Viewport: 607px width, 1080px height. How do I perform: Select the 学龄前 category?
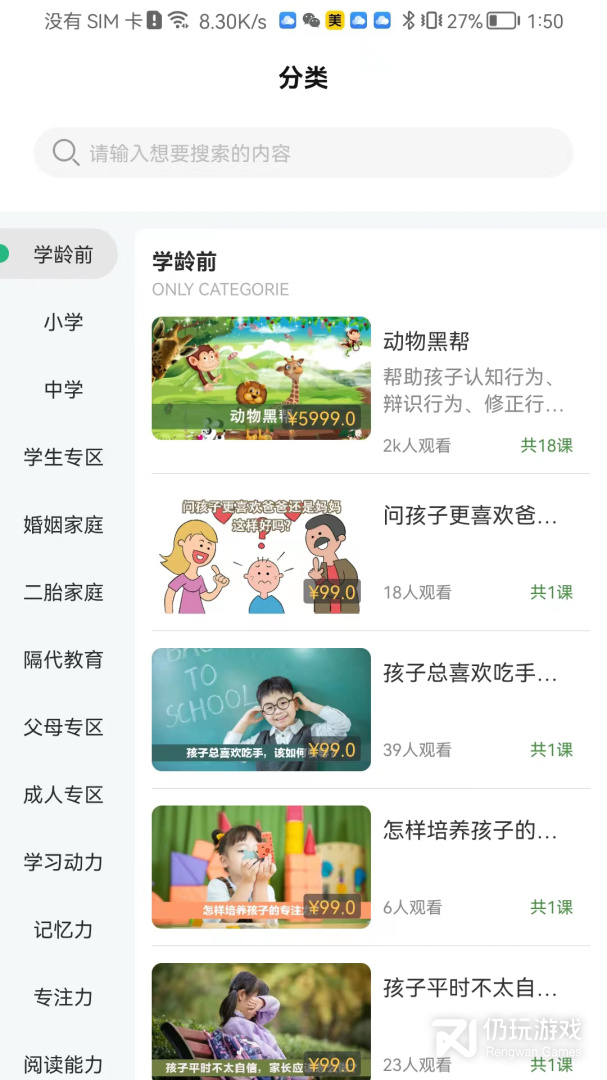tap(63, 255)
